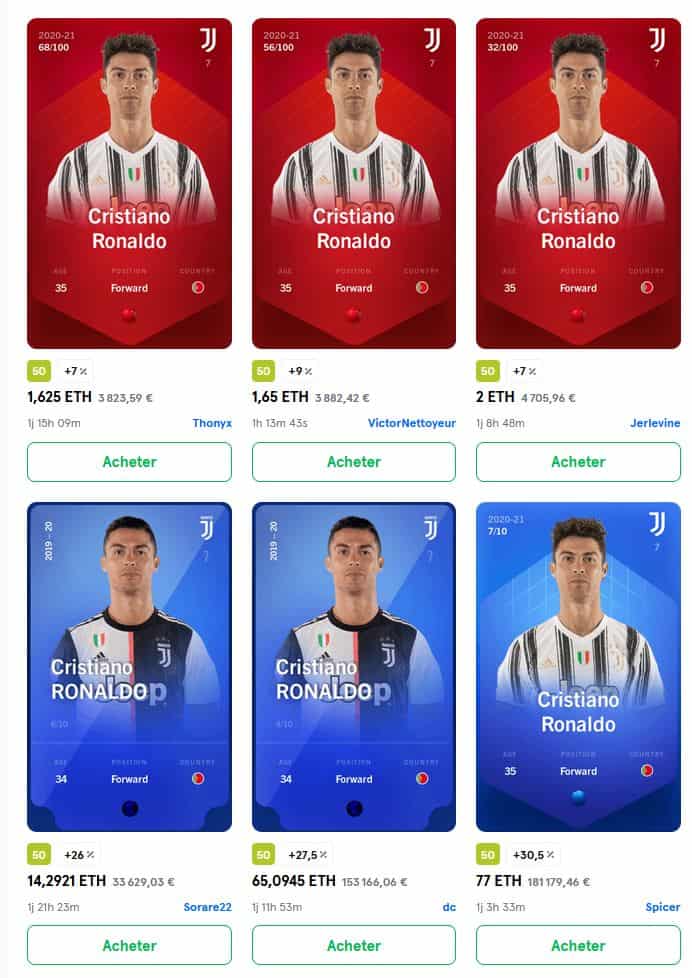
Task: Tap Acheter under the 2 ETH card
Action: coord(578,462)
